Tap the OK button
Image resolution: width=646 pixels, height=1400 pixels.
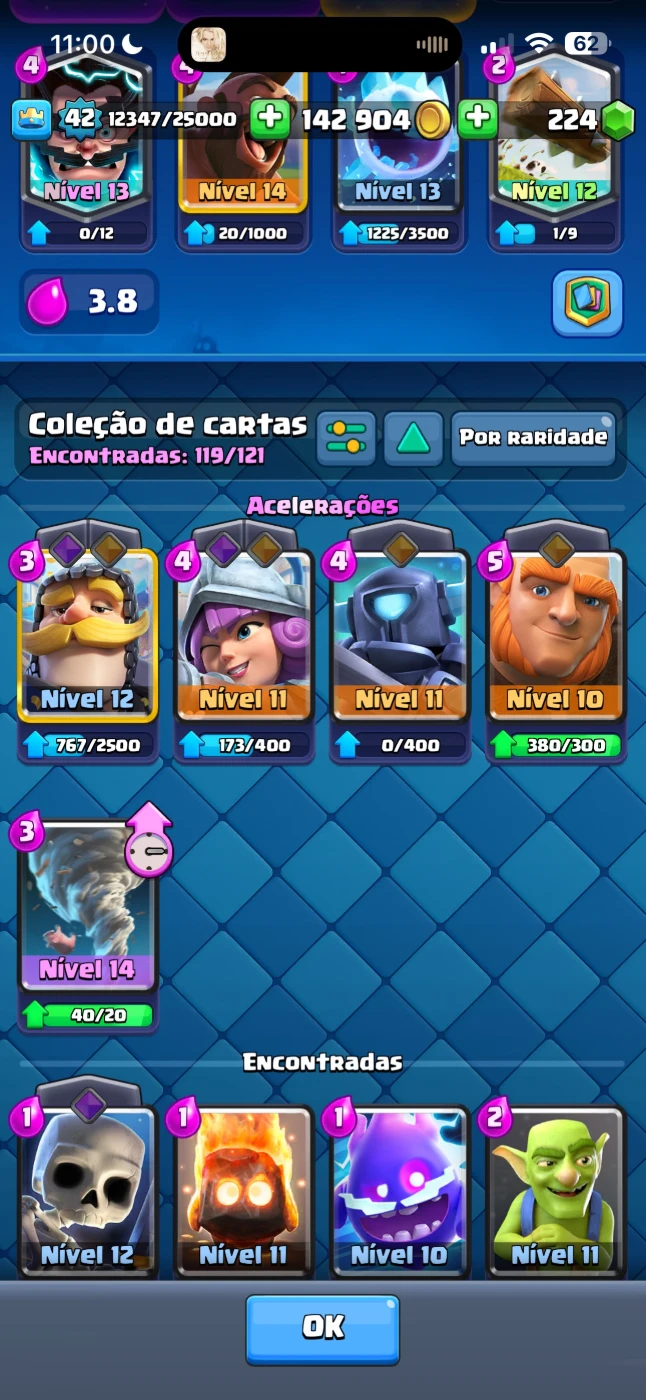pos(322,1328)
